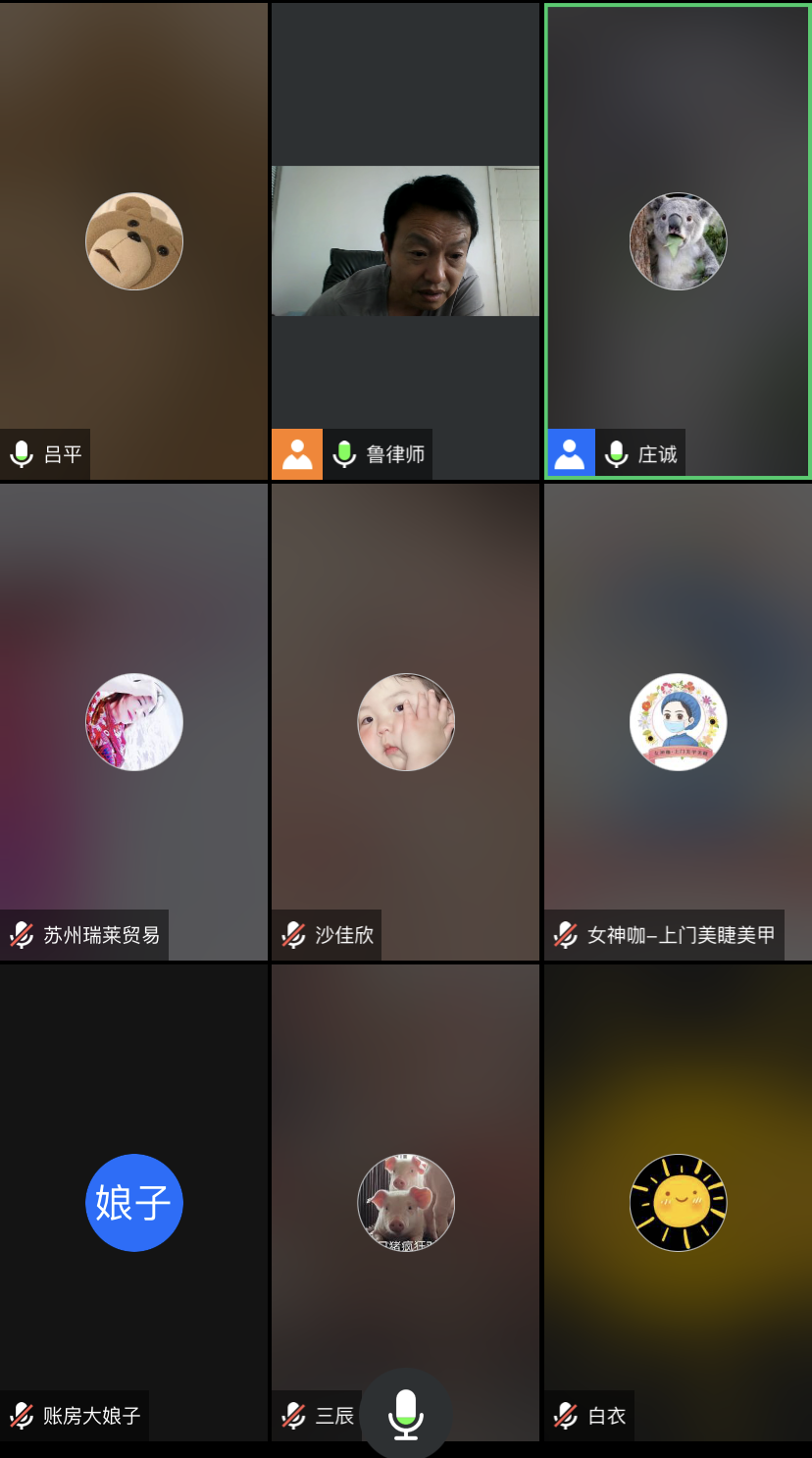Open 白衣's participant tile
The height and width of the screenshot is (1458, 812).
678,1203
